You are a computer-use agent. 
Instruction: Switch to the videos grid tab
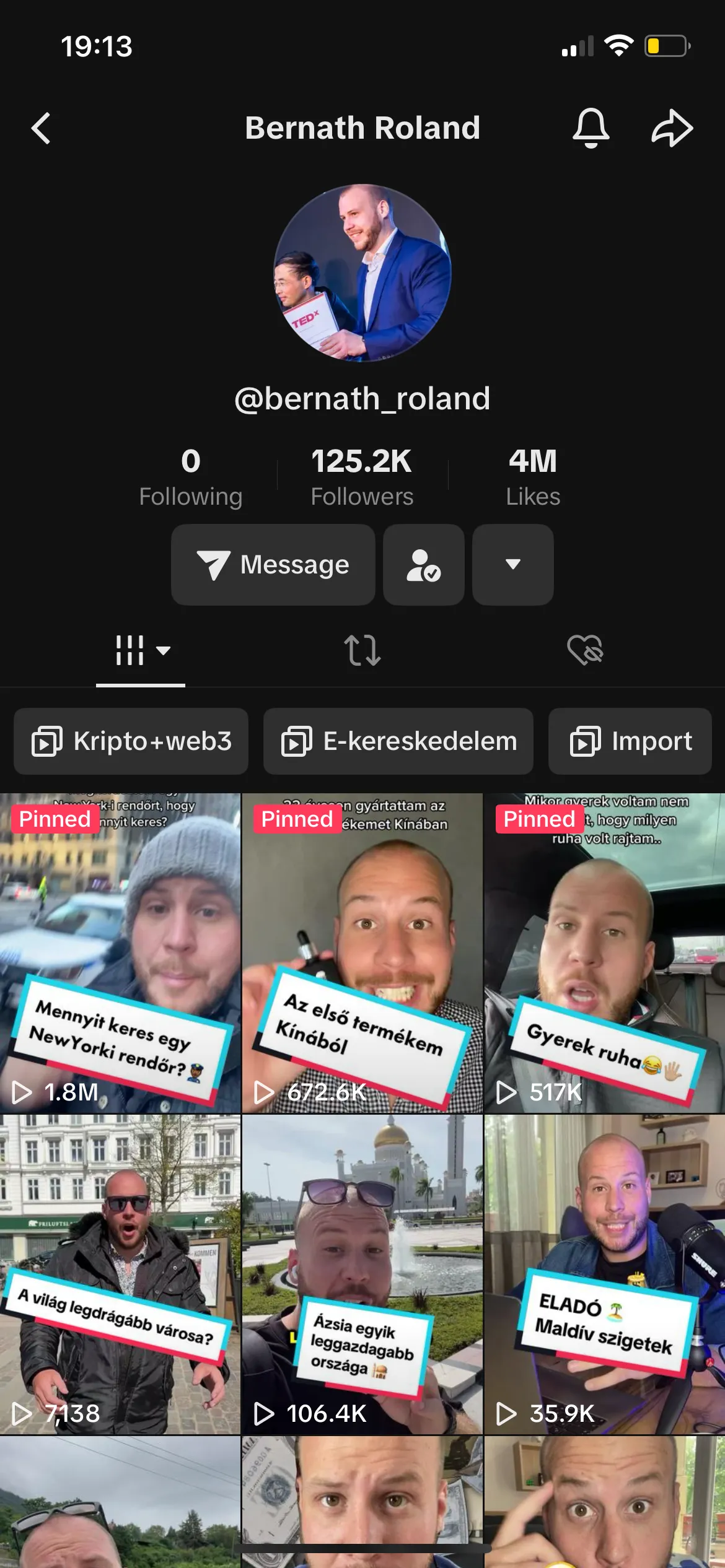click(141, 650)
